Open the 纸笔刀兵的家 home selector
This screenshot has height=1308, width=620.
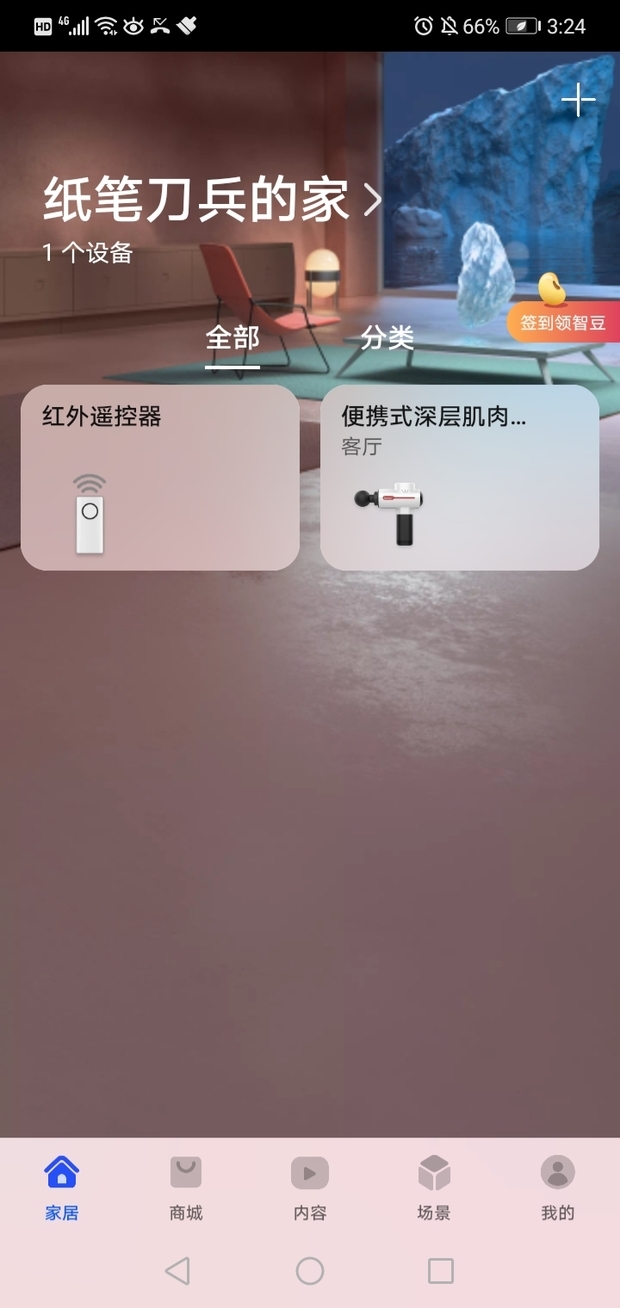pyautogui.click(x=212, y=200)
